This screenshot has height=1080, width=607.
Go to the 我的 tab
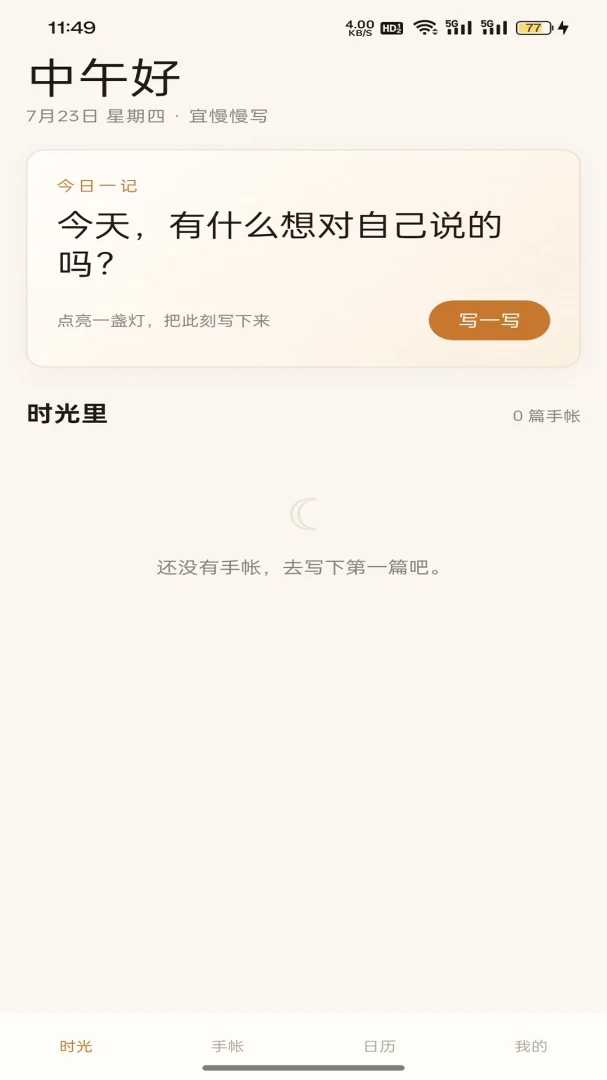[531, 1046]
